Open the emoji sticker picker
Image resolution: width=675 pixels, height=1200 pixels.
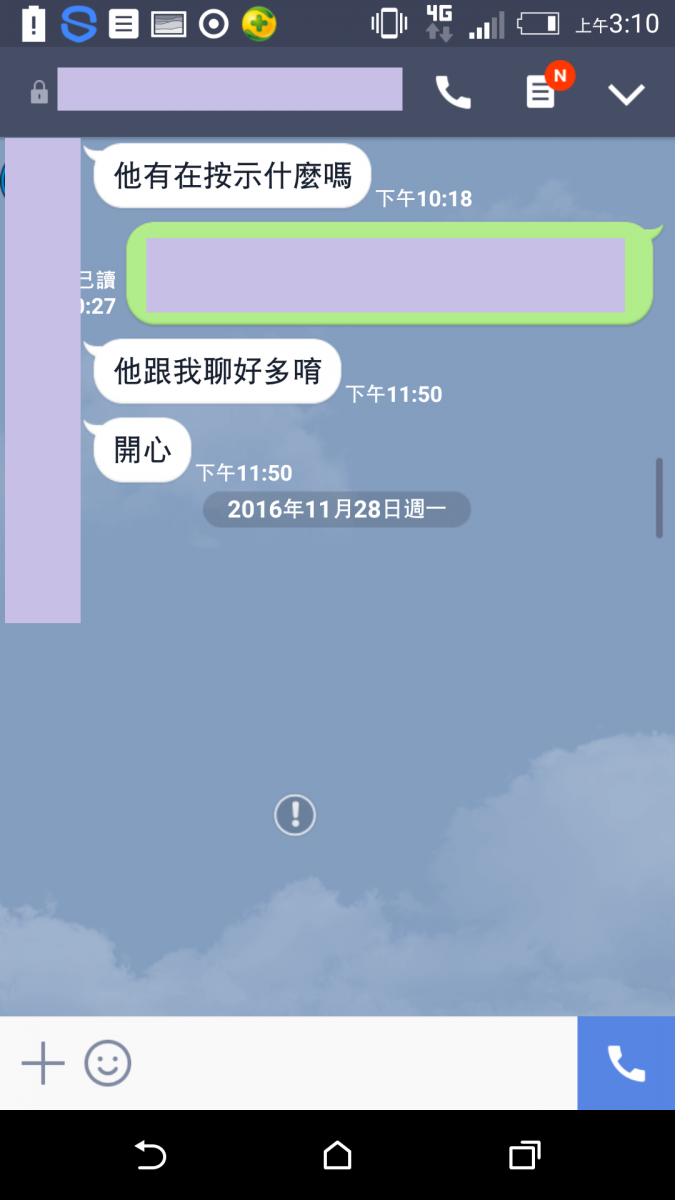(x=108, y=1063)
